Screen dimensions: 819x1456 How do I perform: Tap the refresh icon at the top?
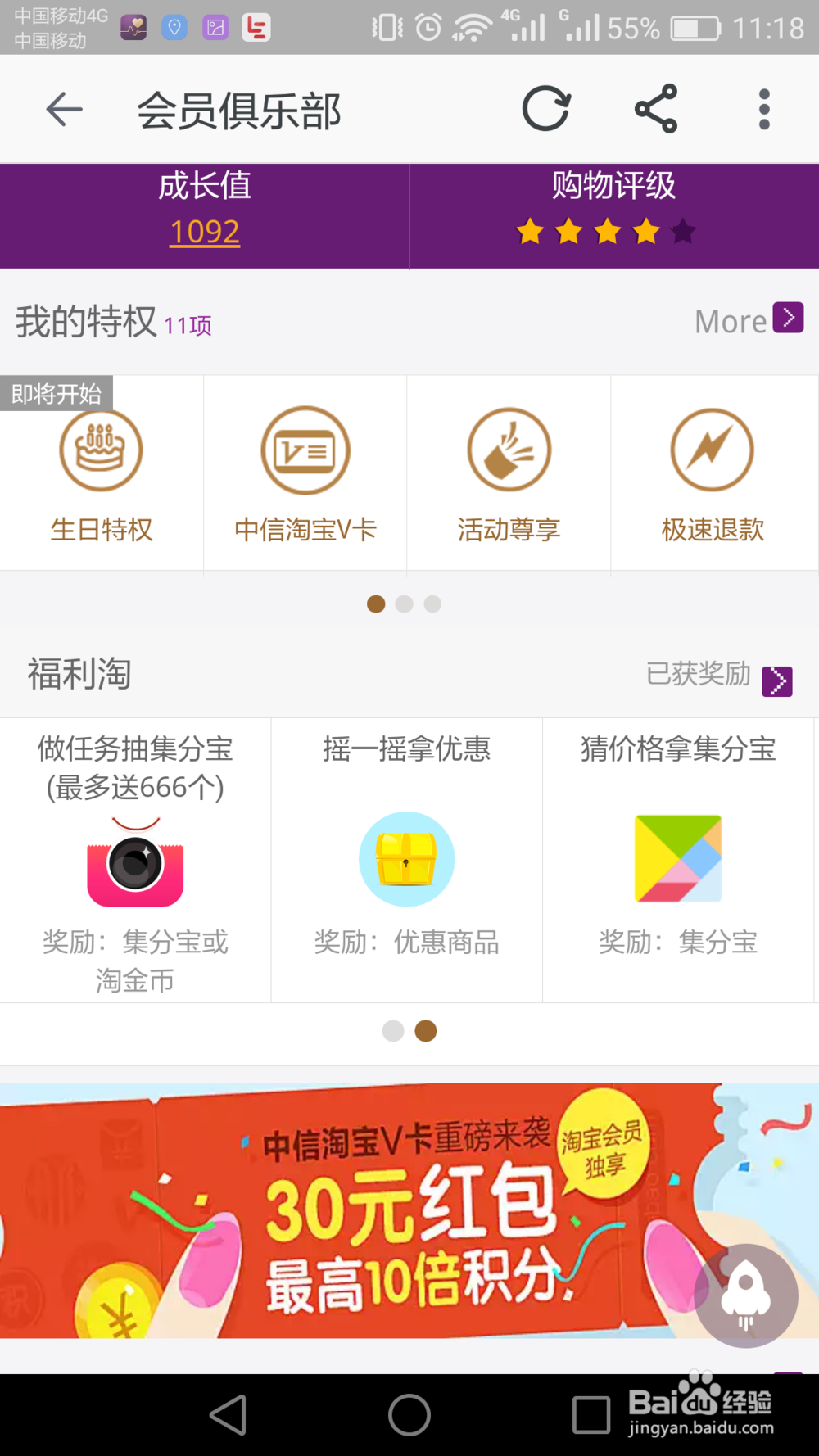[545, 107]
